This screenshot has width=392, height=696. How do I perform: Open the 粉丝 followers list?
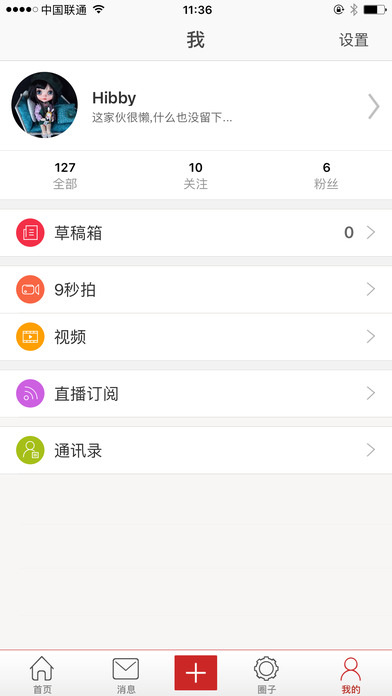[x=326, y=176]
